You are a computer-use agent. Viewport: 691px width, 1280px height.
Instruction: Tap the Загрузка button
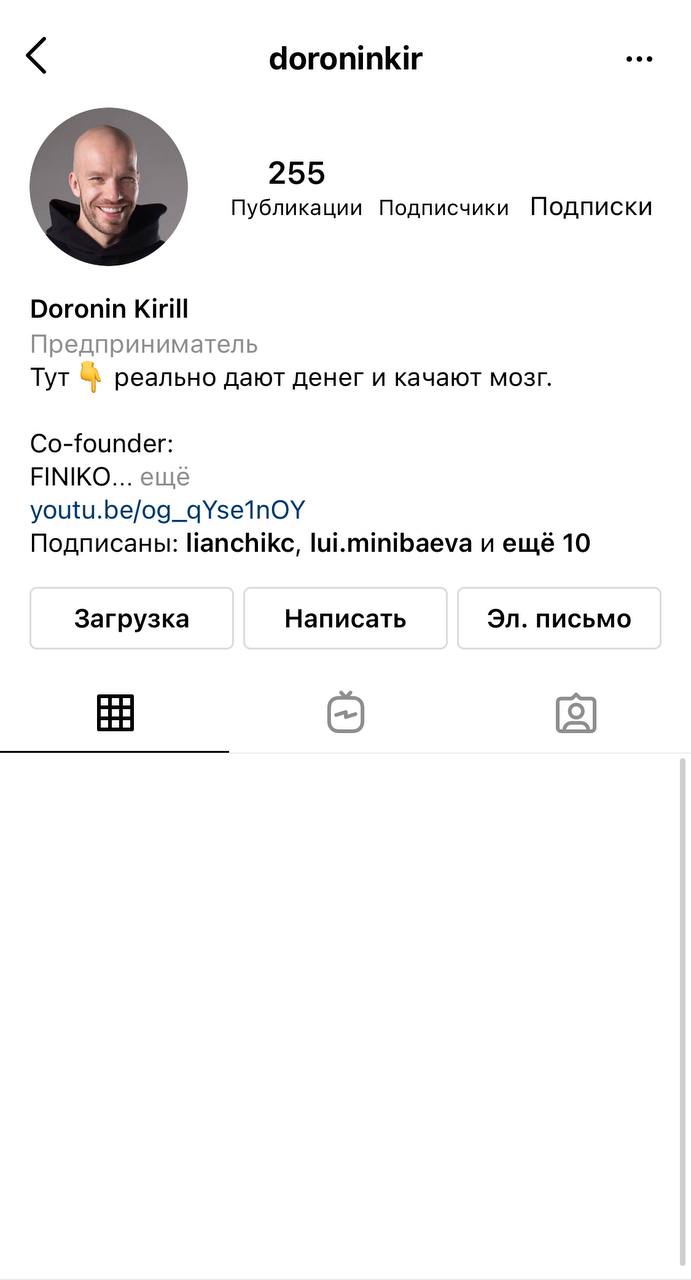131,618
